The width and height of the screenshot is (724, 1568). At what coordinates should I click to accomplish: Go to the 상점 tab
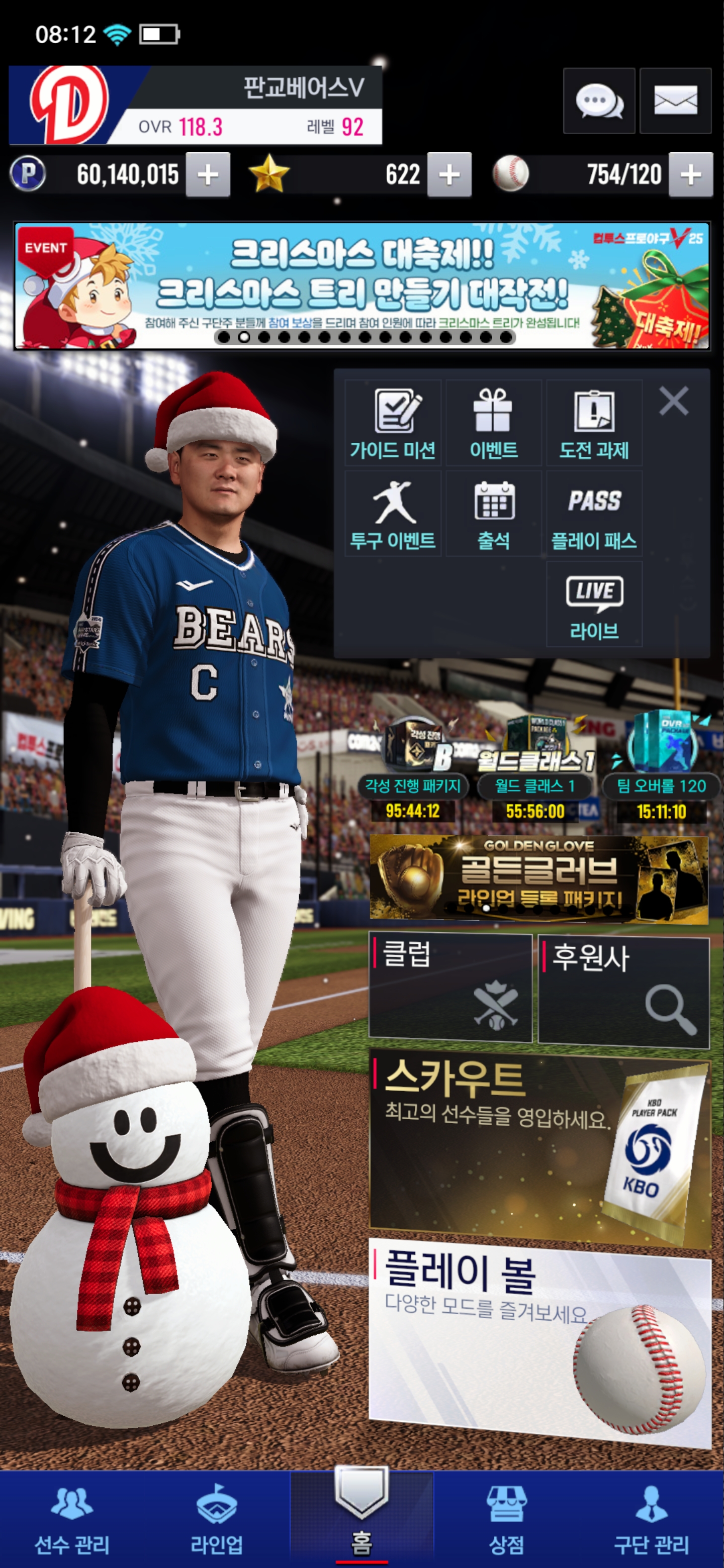506,1520
